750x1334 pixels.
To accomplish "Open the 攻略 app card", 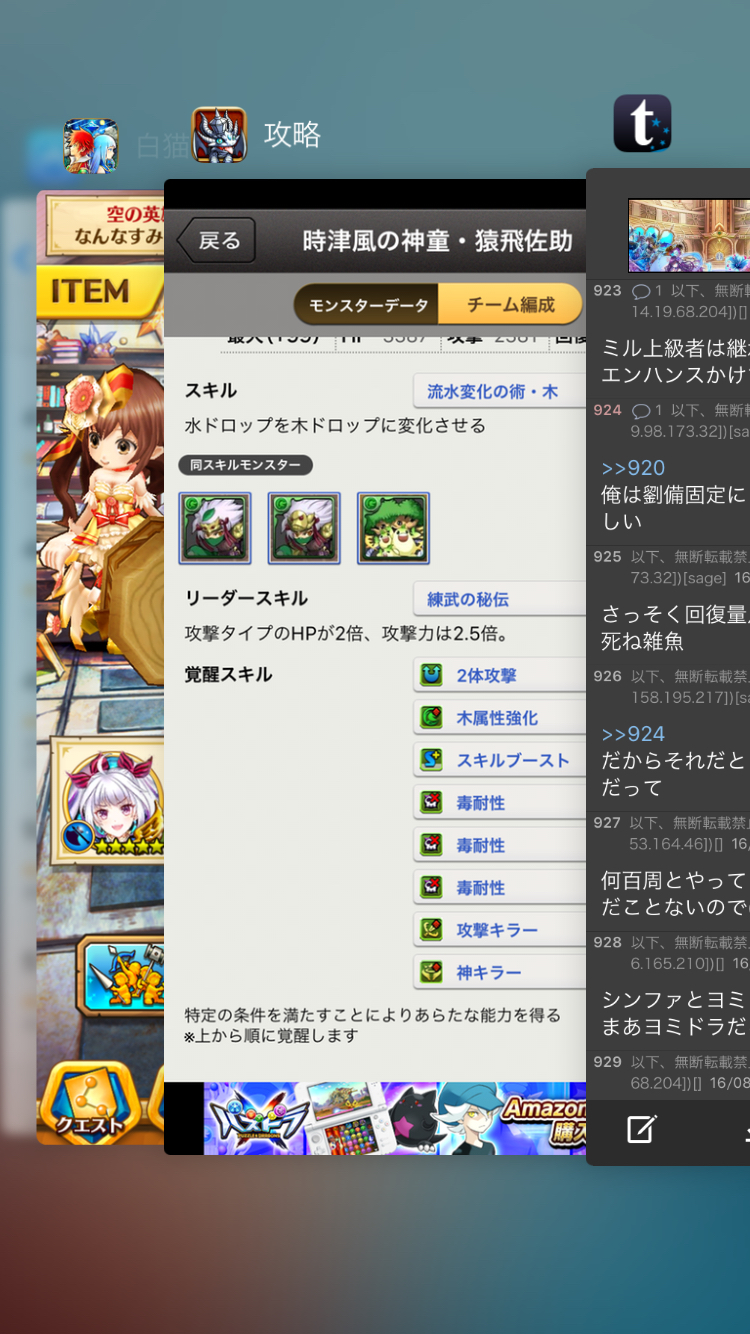I will tap(375, 667).
